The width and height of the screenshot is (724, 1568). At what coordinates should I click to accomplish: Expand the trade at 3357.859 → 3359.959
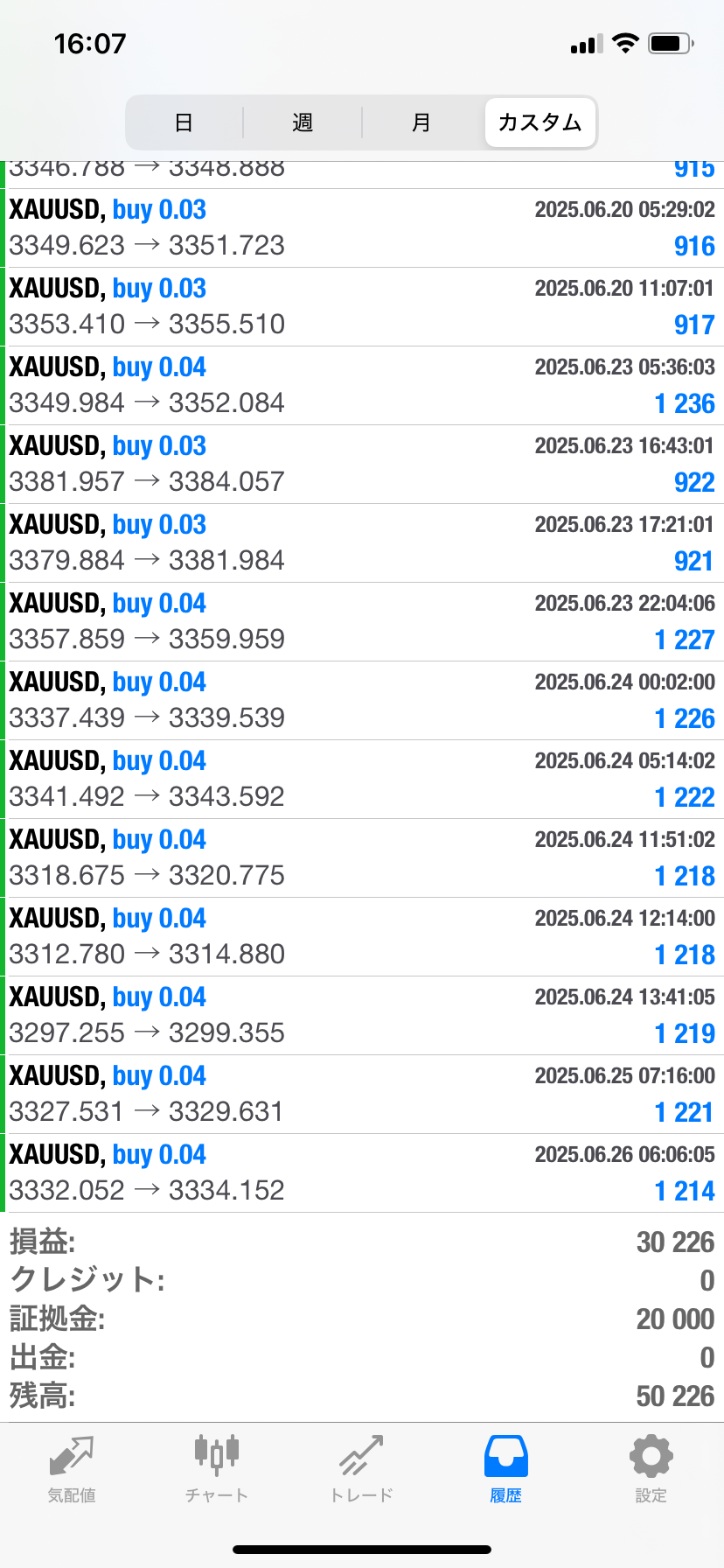click(362, 622)
